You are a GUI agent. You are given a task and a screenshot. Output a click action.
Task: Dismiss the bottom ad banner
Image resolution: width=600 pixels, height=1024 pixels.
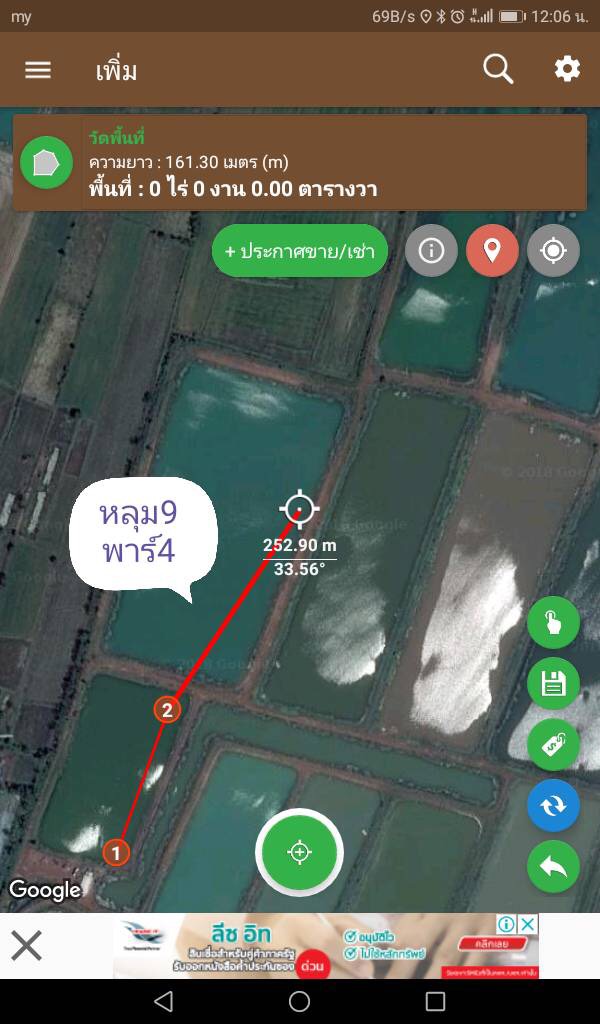pos(27,945)
